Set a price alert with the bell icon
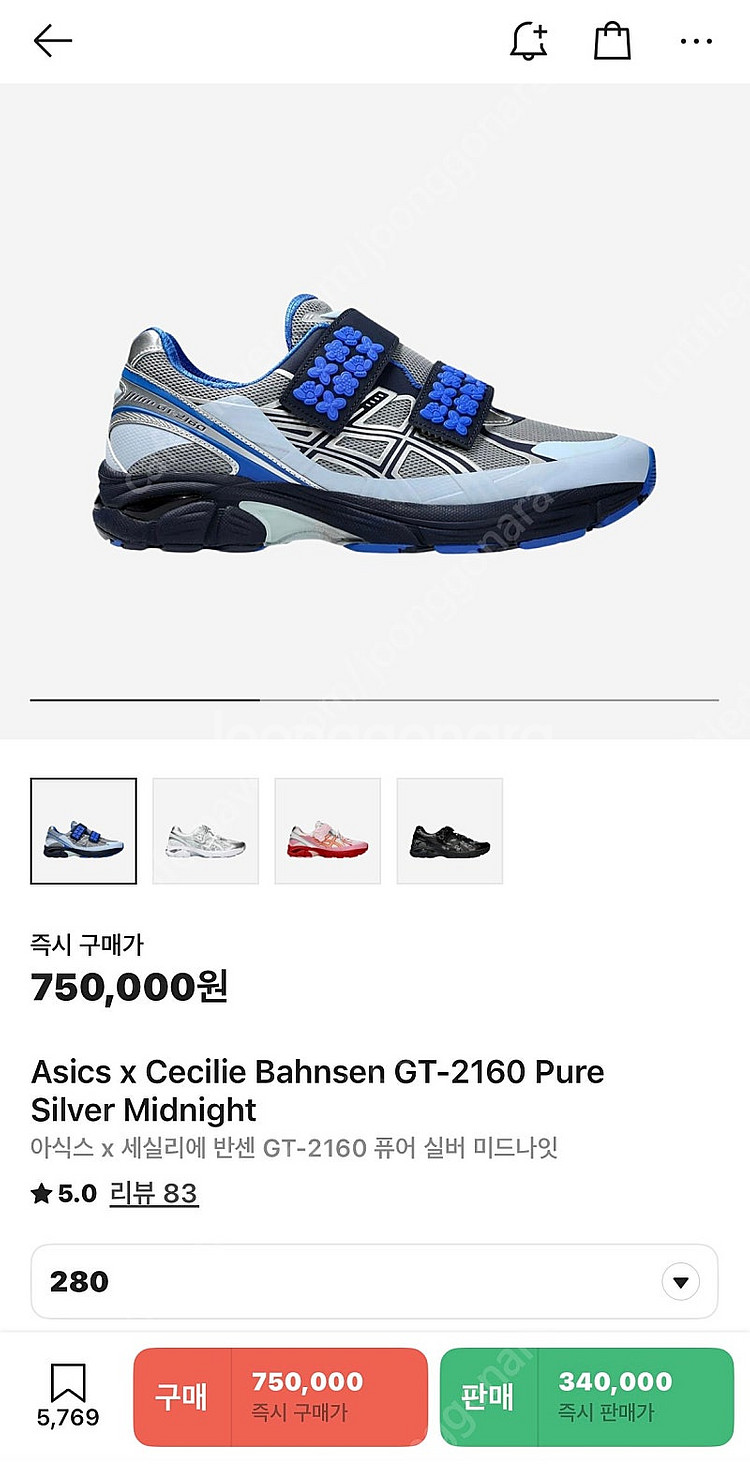Viewport: 750px width, 1477px height. 529,41
